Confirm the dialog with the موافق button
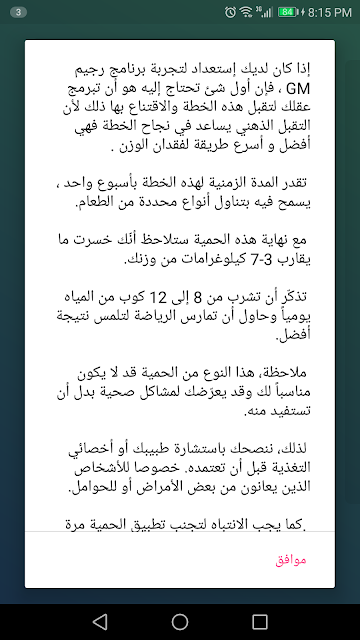Image resolution: width=360 pixels, height=640 pixels. 291,560
